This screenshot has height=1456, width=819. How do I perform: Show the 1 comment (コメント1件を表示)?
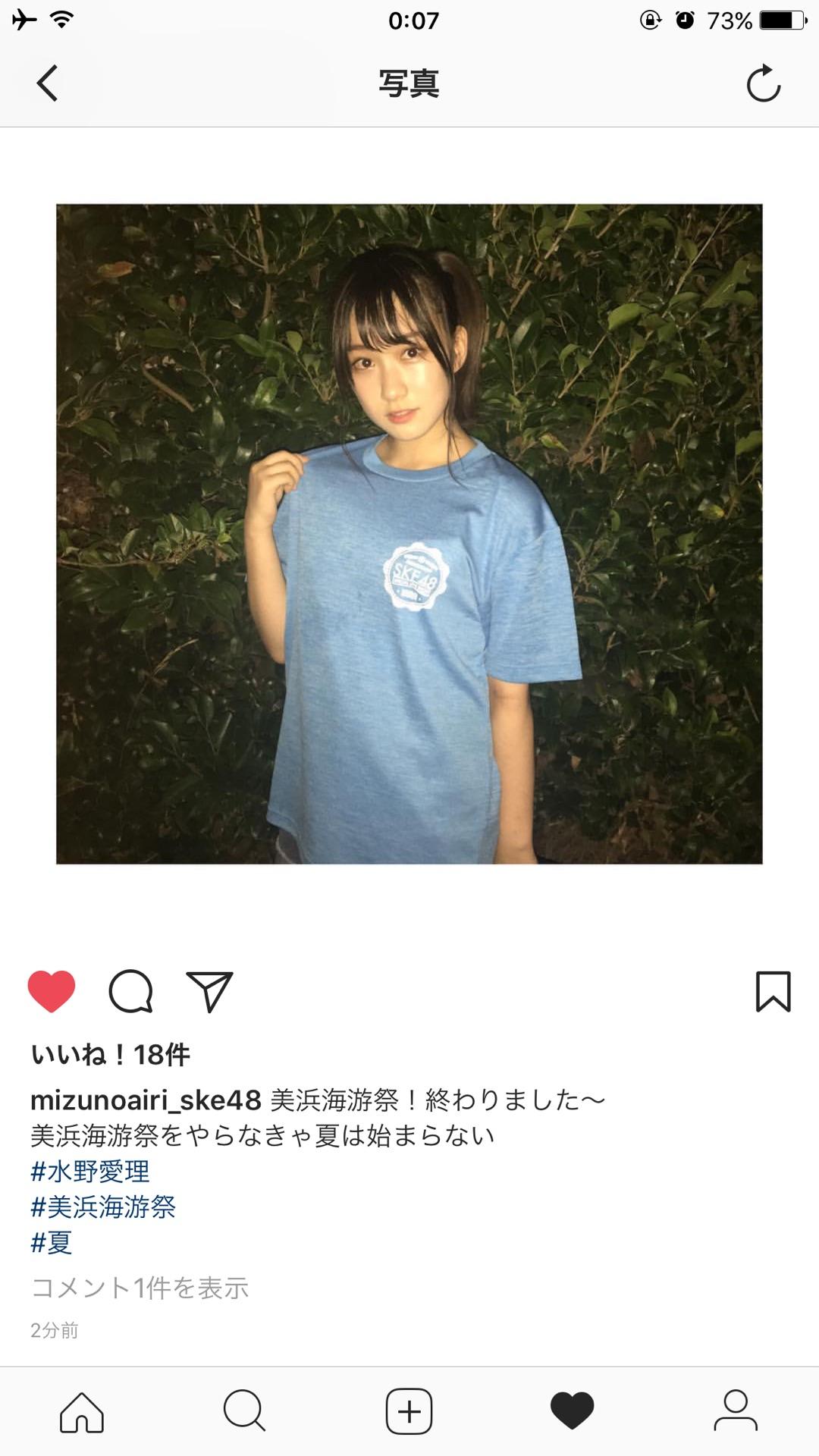[140, 1288]
